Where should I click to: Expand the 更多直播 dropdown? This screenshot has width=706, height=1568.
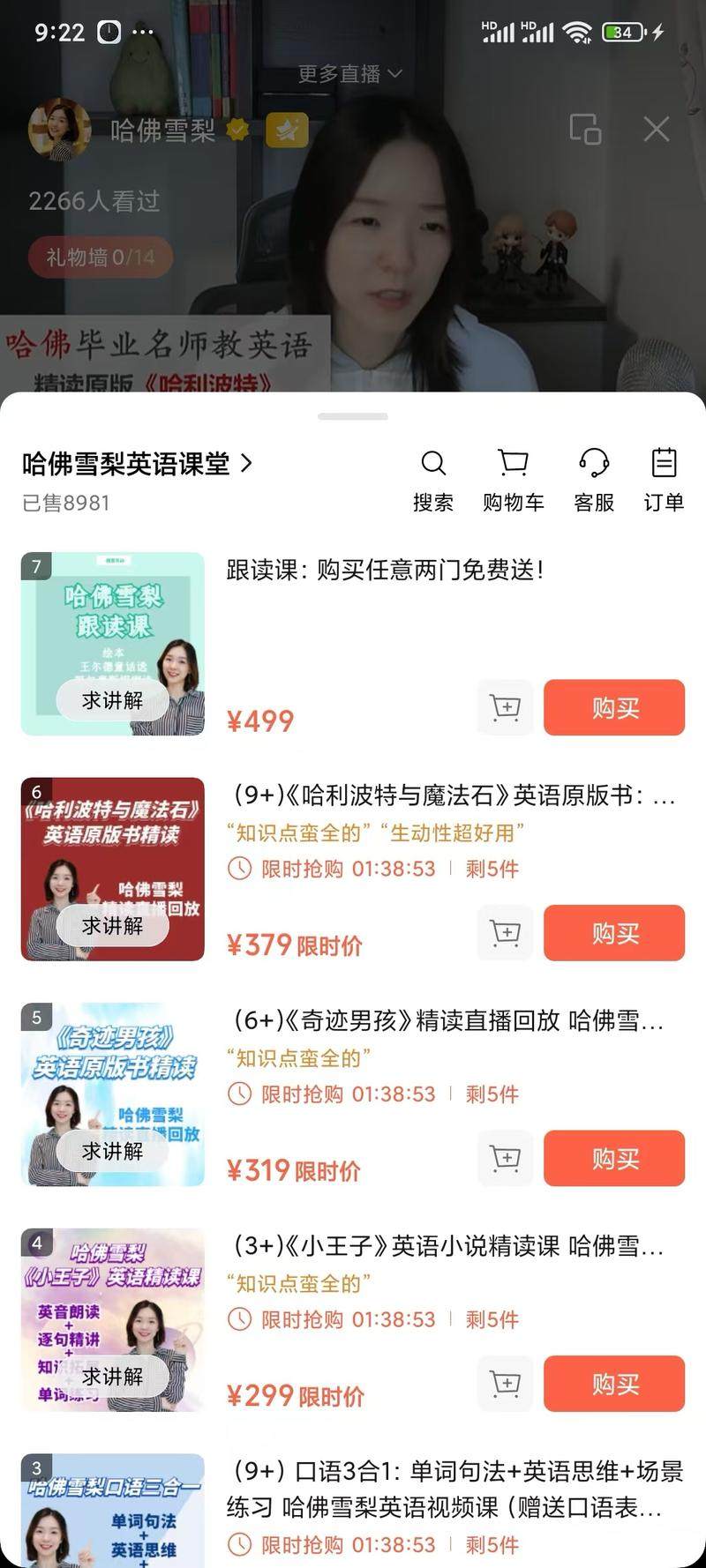pos(349,74)
